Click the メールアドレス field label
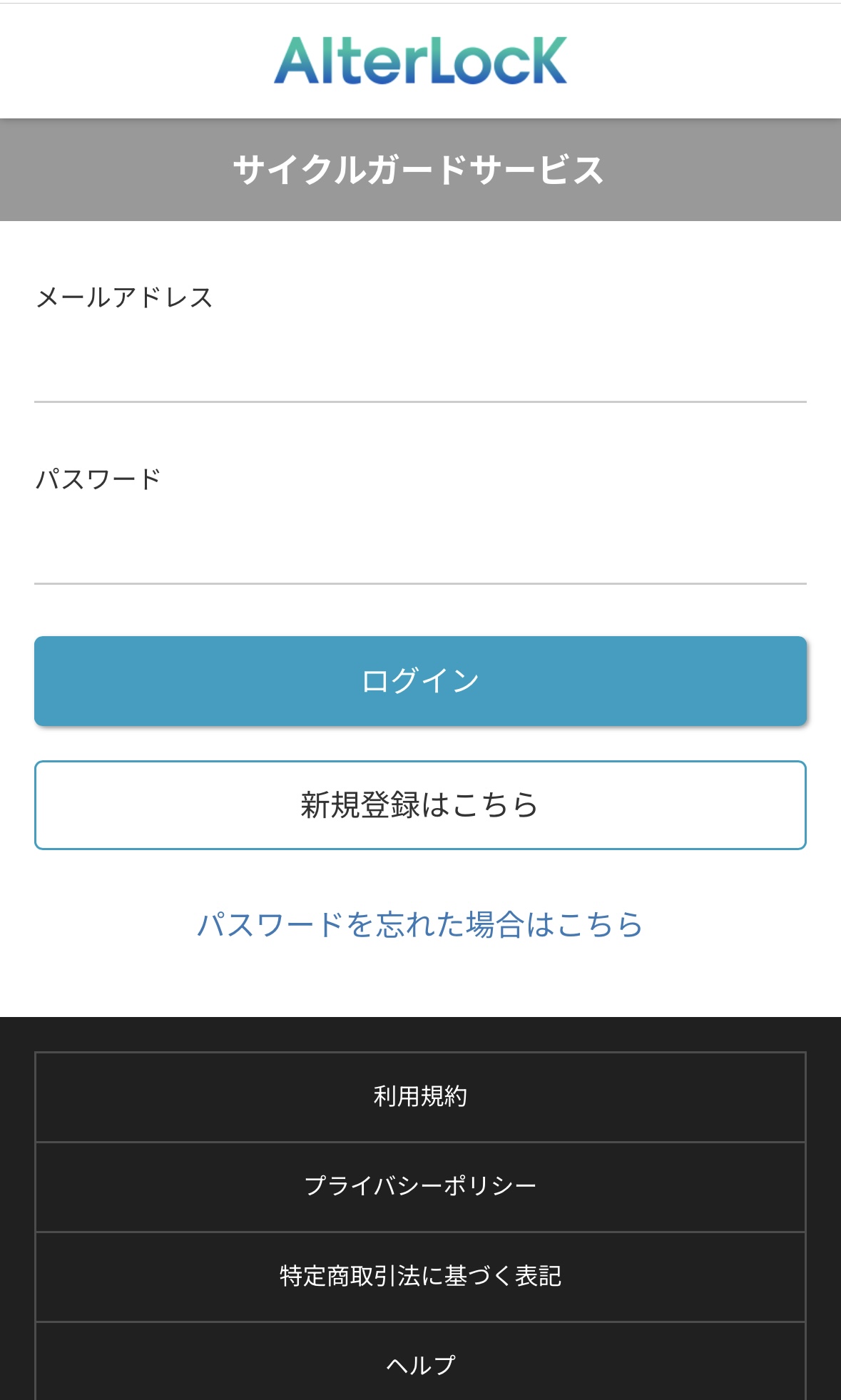The width and height of the screenshot is (841, 1400). 127,297
